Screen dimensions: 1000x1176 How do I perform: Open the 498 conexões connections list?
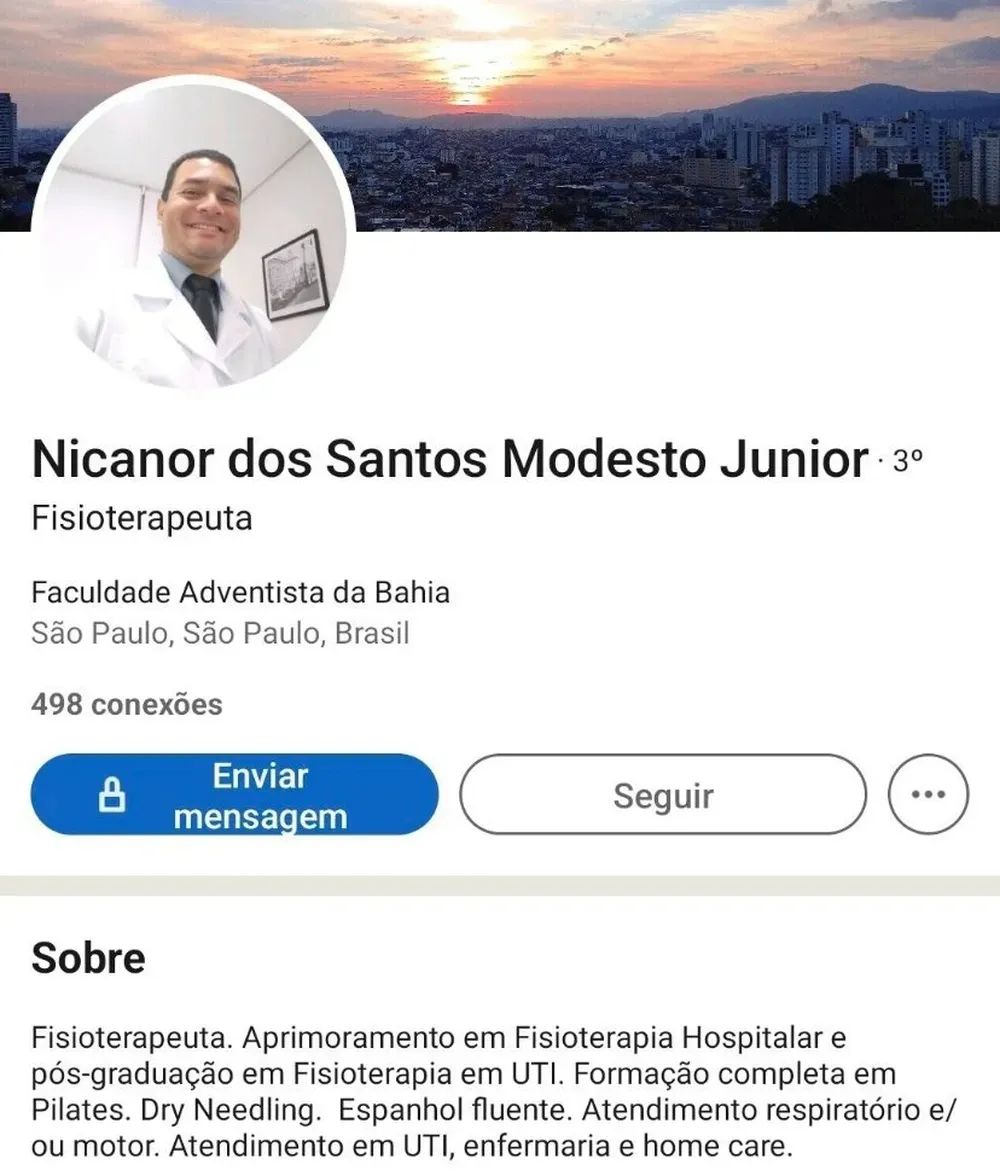[x=126, y=704]
